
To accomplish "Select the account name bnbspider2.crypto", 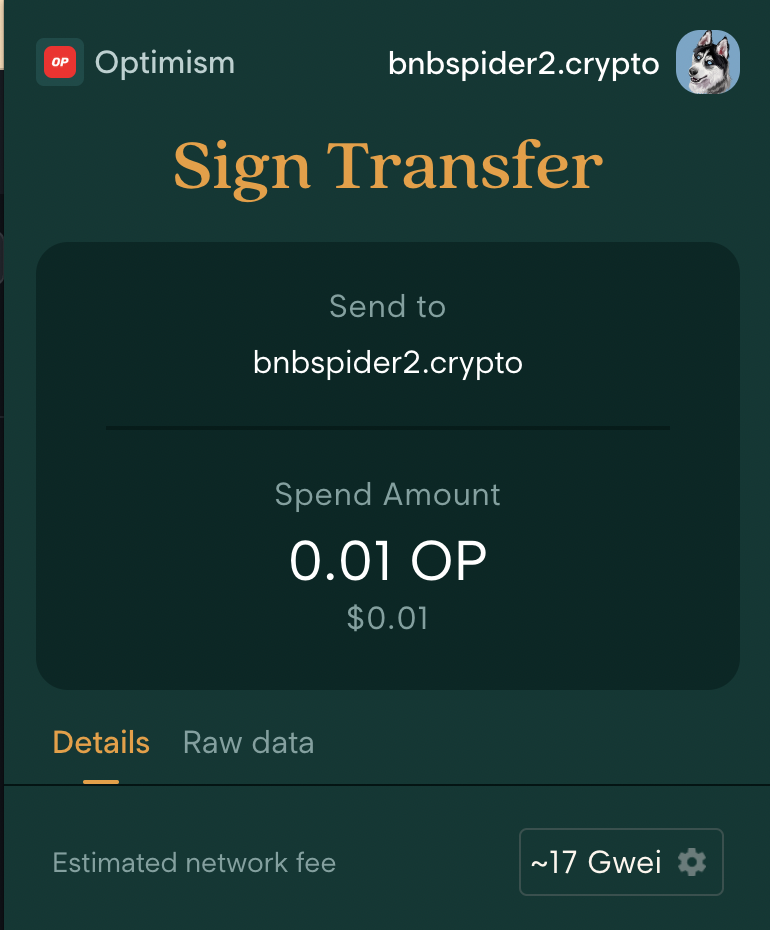I will pyautogui.click(x=523, y=62).
